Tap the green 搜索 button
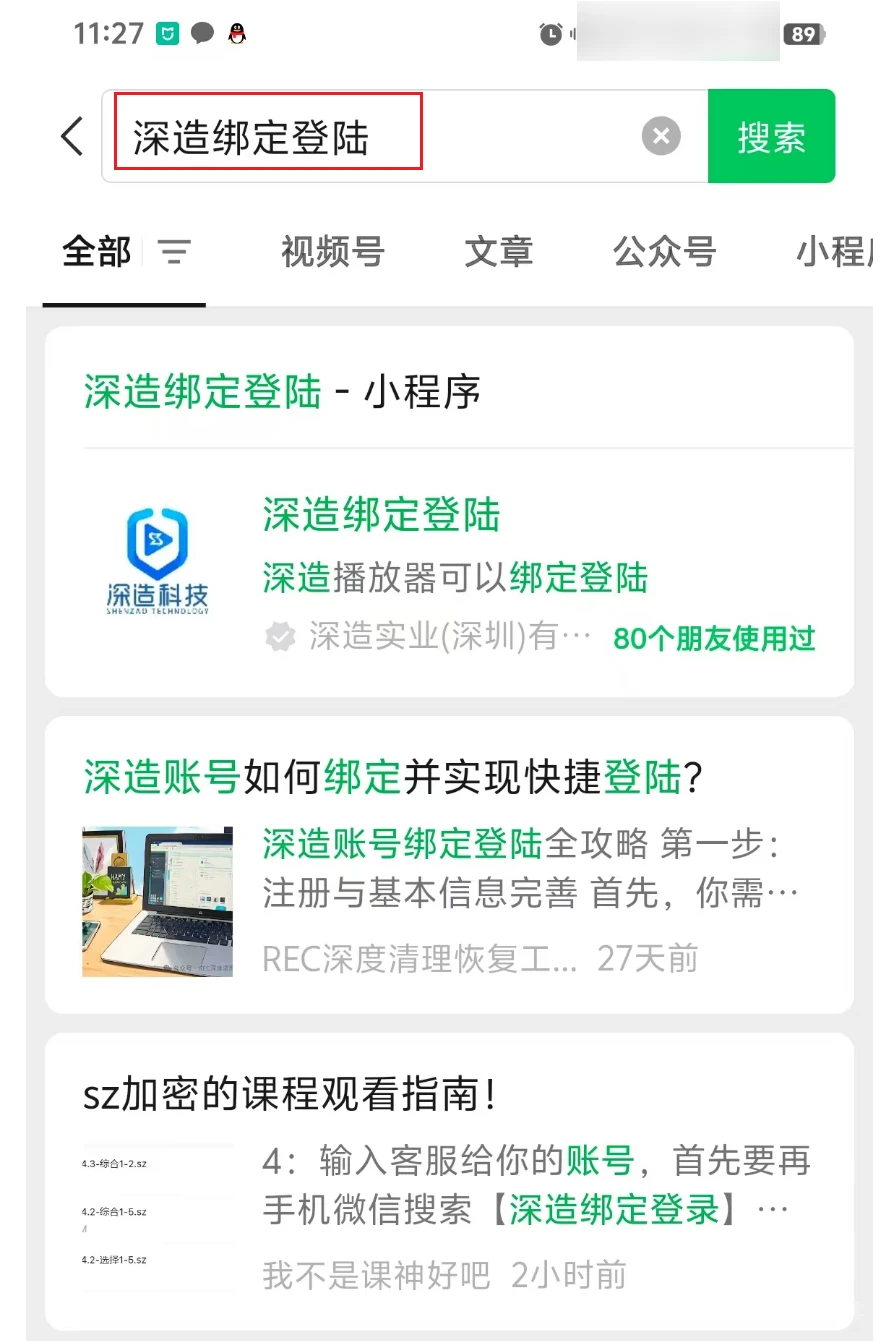The height and width of the screenshot is (1341, 883). pyautogui.click(x=771, y=137)
